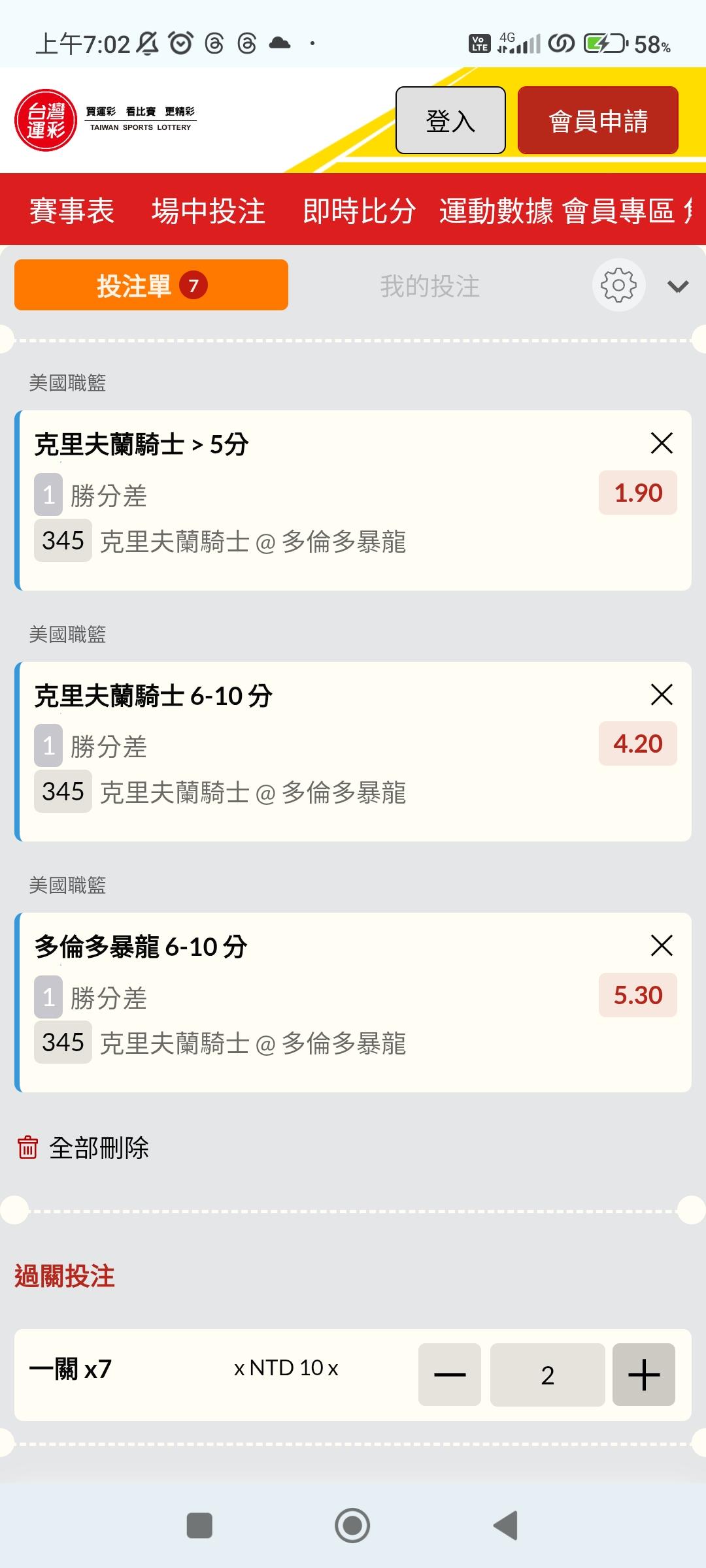The width and height of the screenshot is (706, 1568).
Task: Edit the 一關 x7 multiplier value field
Action: [547, 1375]
